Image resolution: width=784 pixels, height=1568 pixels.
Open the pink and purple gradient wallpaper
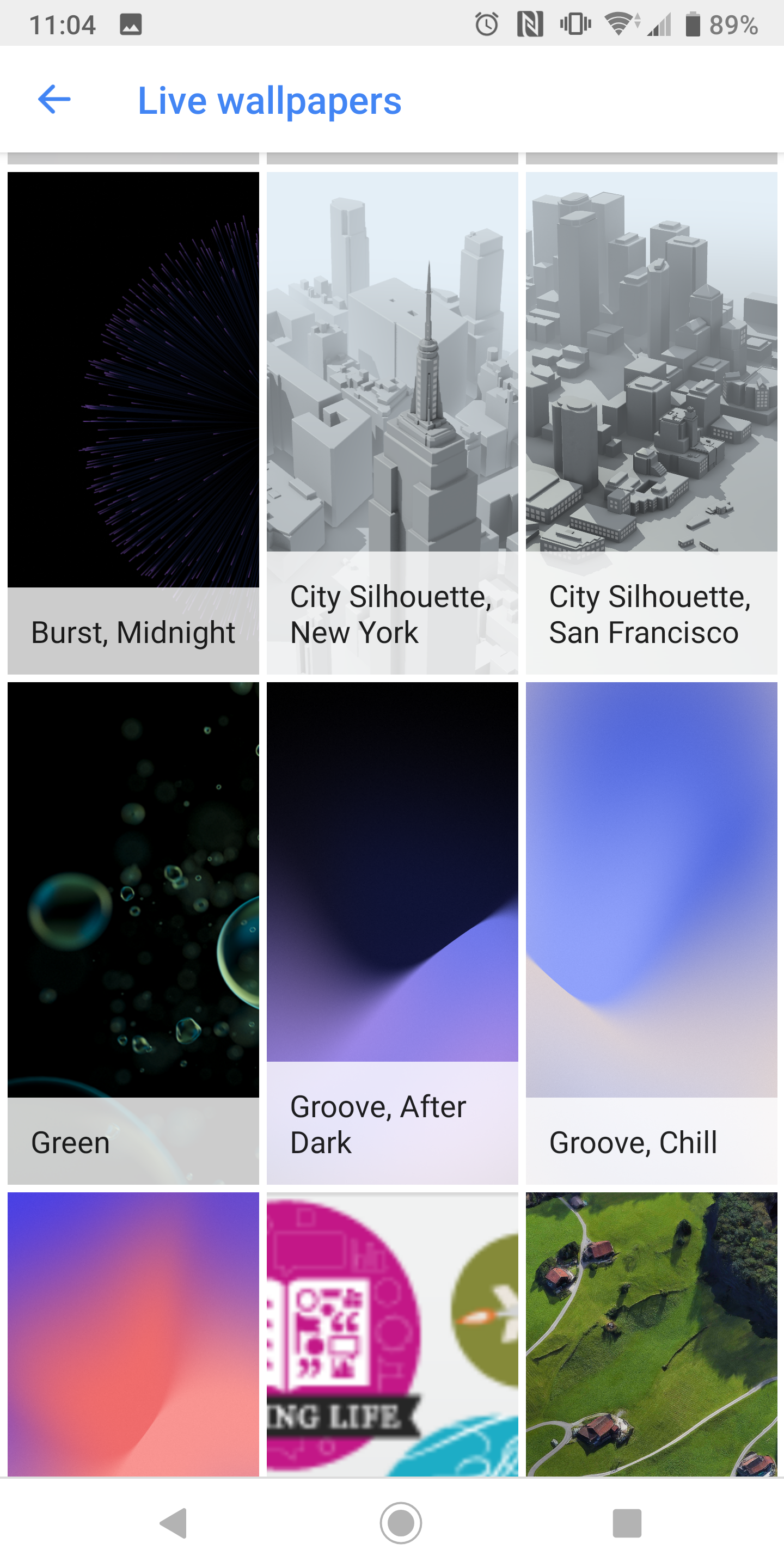(x=133, y=1333)
